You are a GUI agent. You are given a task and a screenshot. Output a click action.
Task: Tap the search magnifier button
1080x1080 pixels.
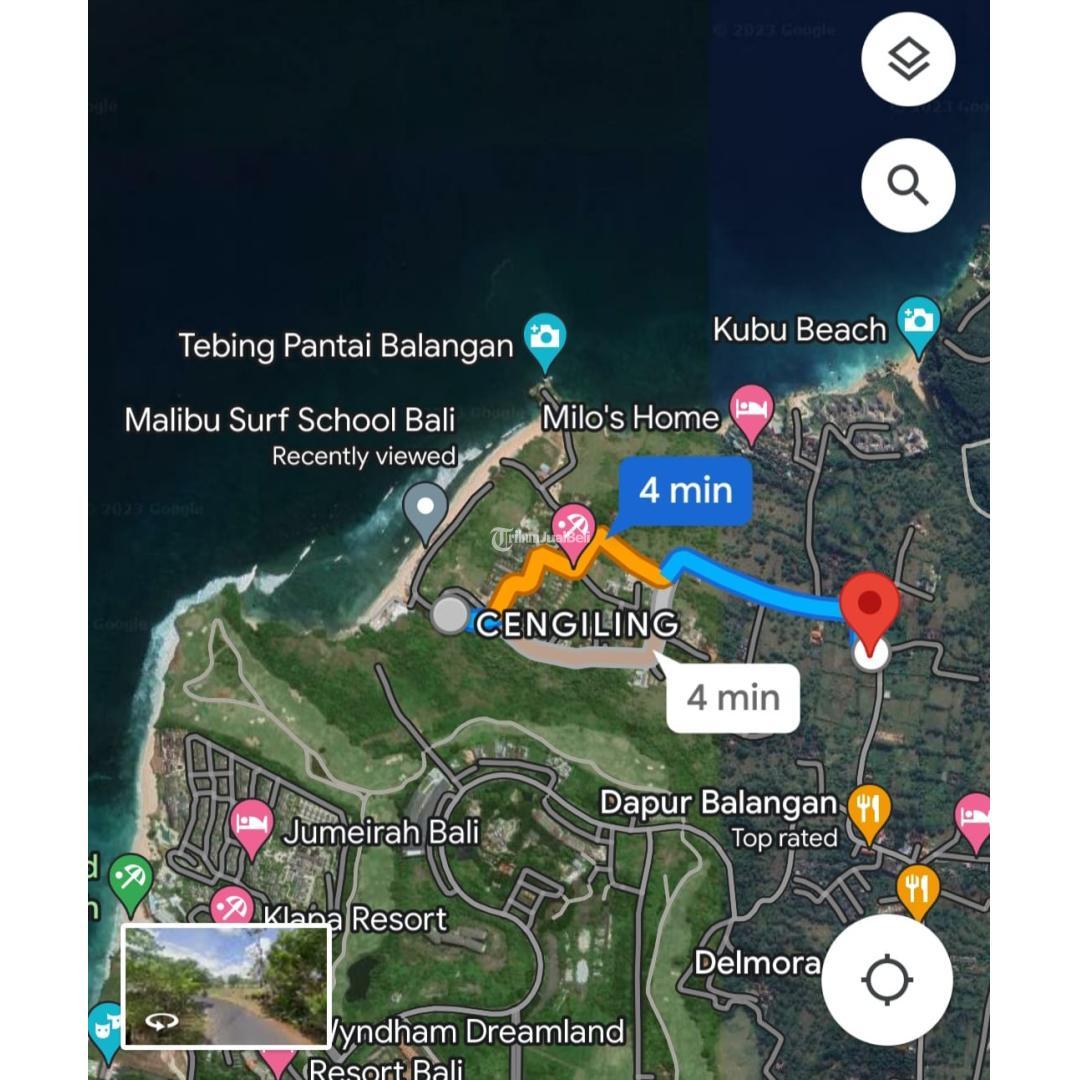[908, 185]
